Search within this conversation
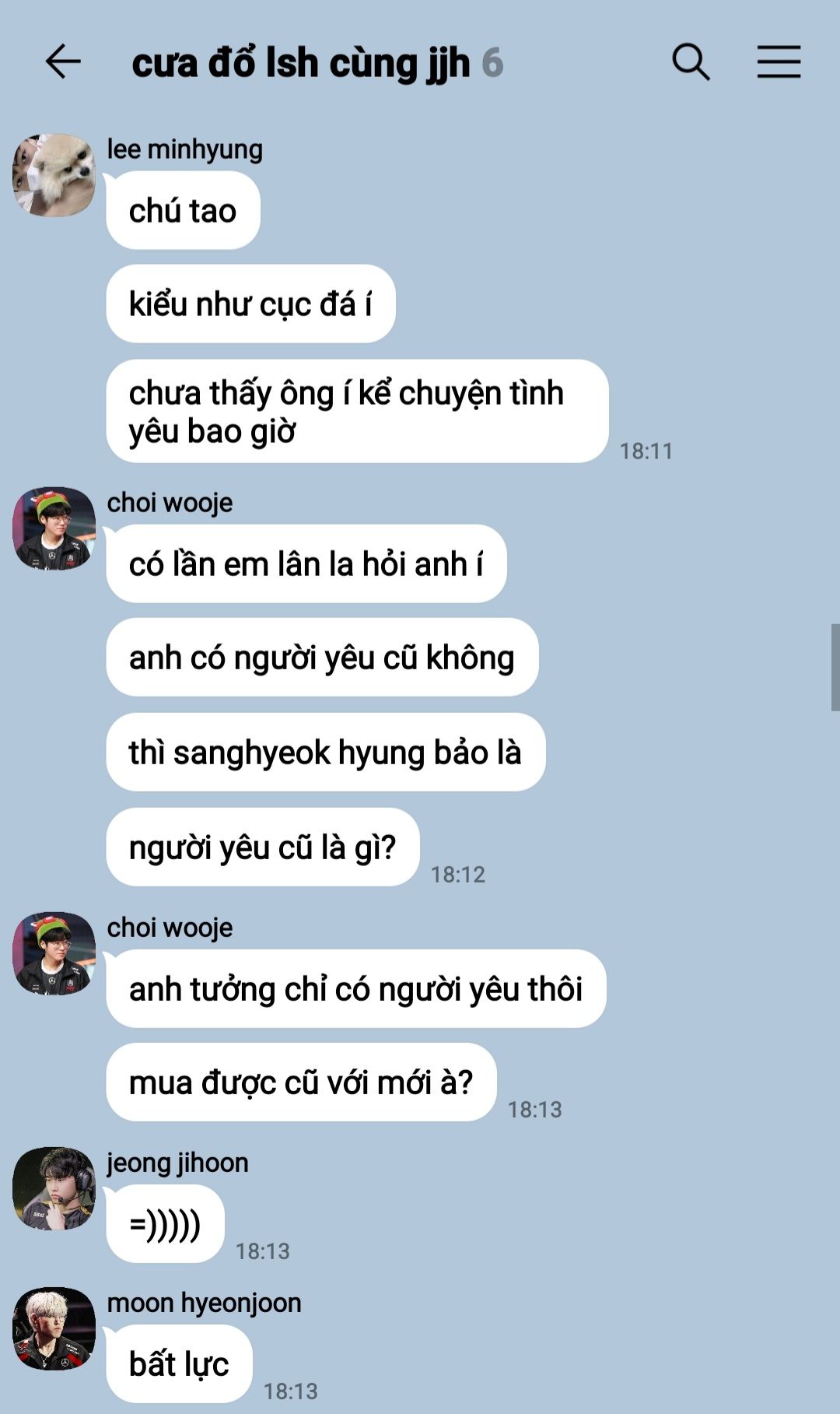This screenshot has width=840, height=1414. (691, 61)
